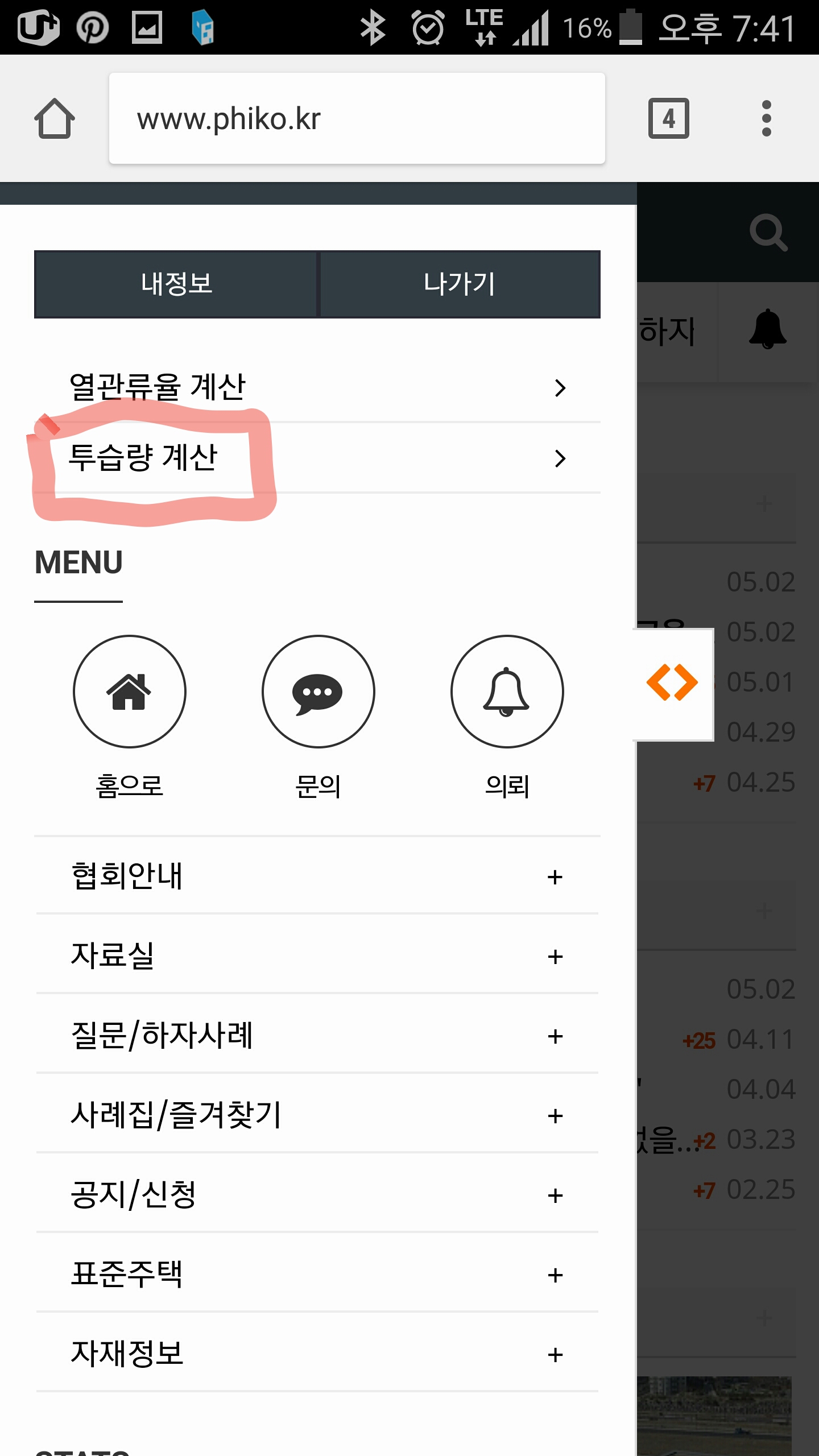Open the 의뢰 request shortcut
Image resolution: width=819 pixels, height=1456 pixels.
click(507, 692)
